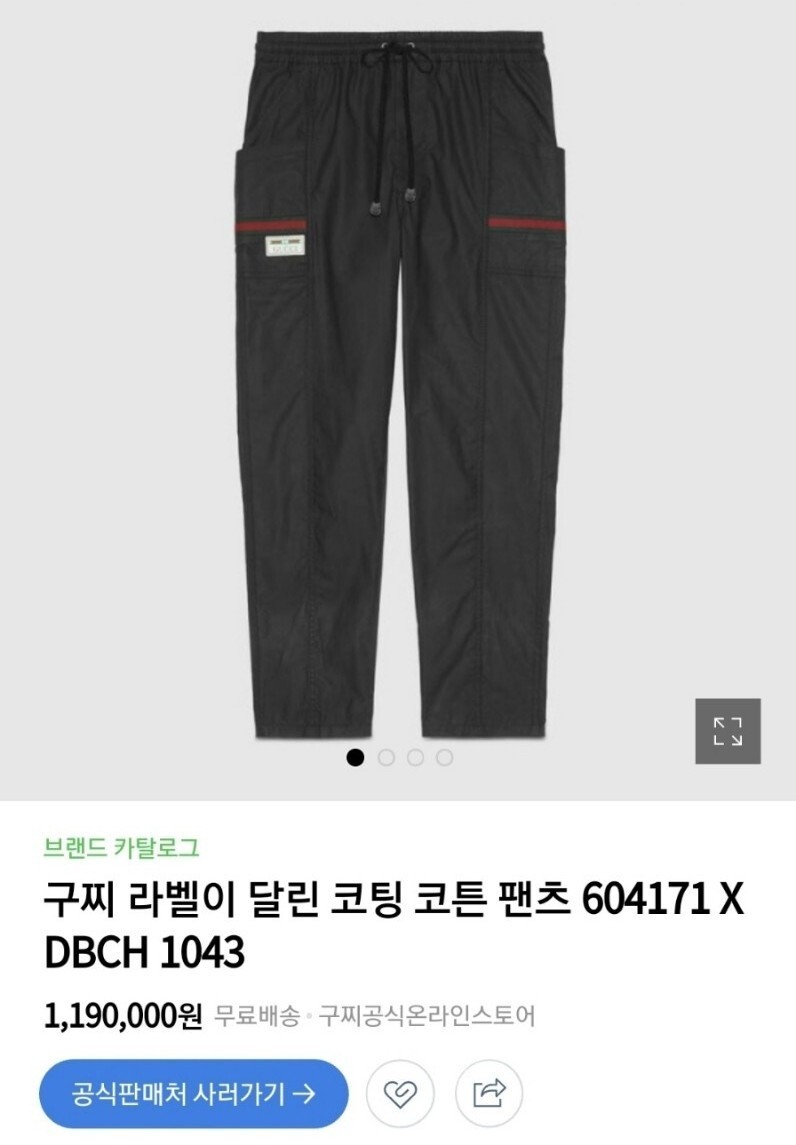Share this Gucci pants listing
Image resolution: width=796 pixels, height=1145 pixels.
click(x=489, y=1093)
